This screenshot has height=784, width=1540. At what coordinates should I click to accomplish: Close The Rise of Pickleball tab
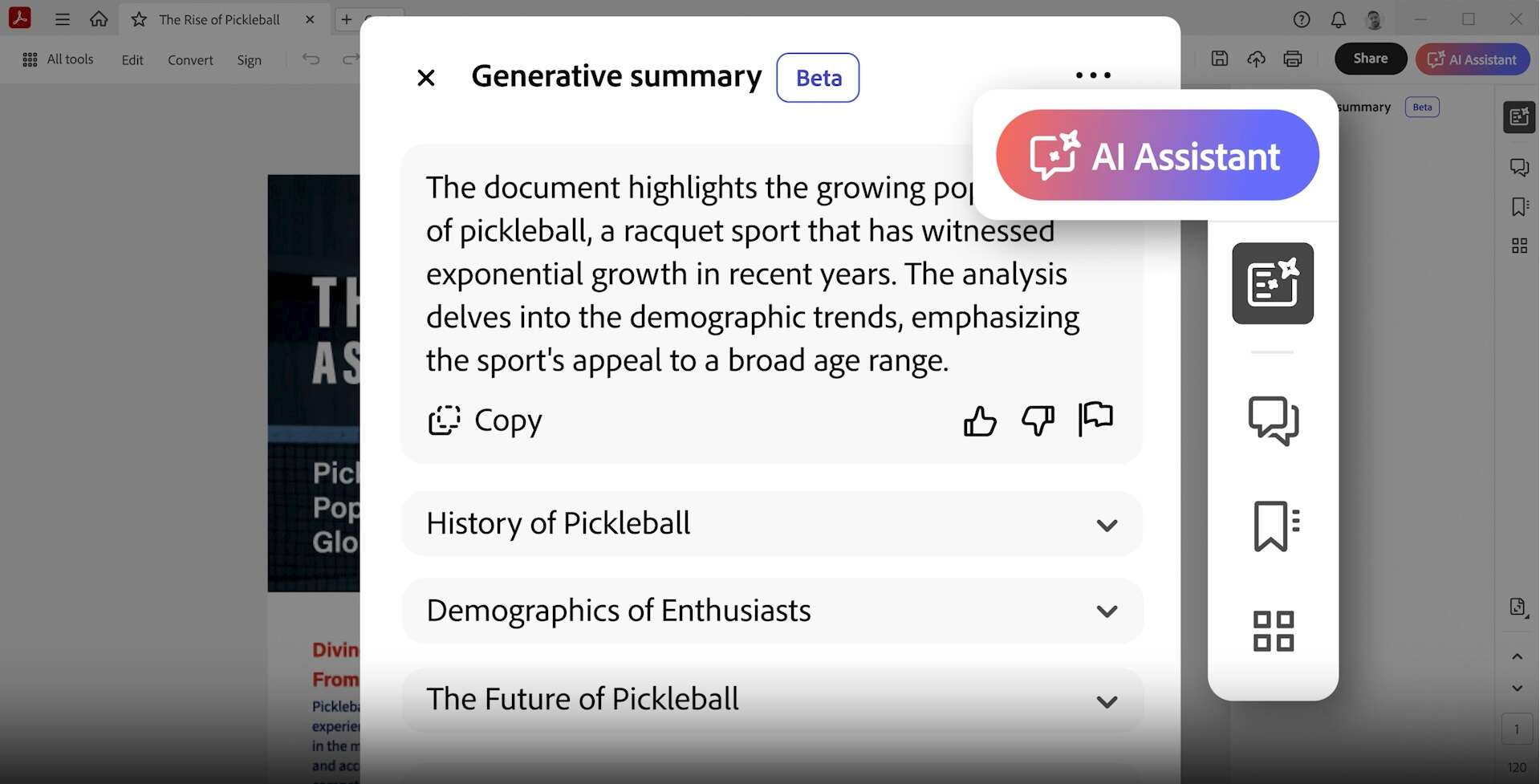(x=310, y=19)
